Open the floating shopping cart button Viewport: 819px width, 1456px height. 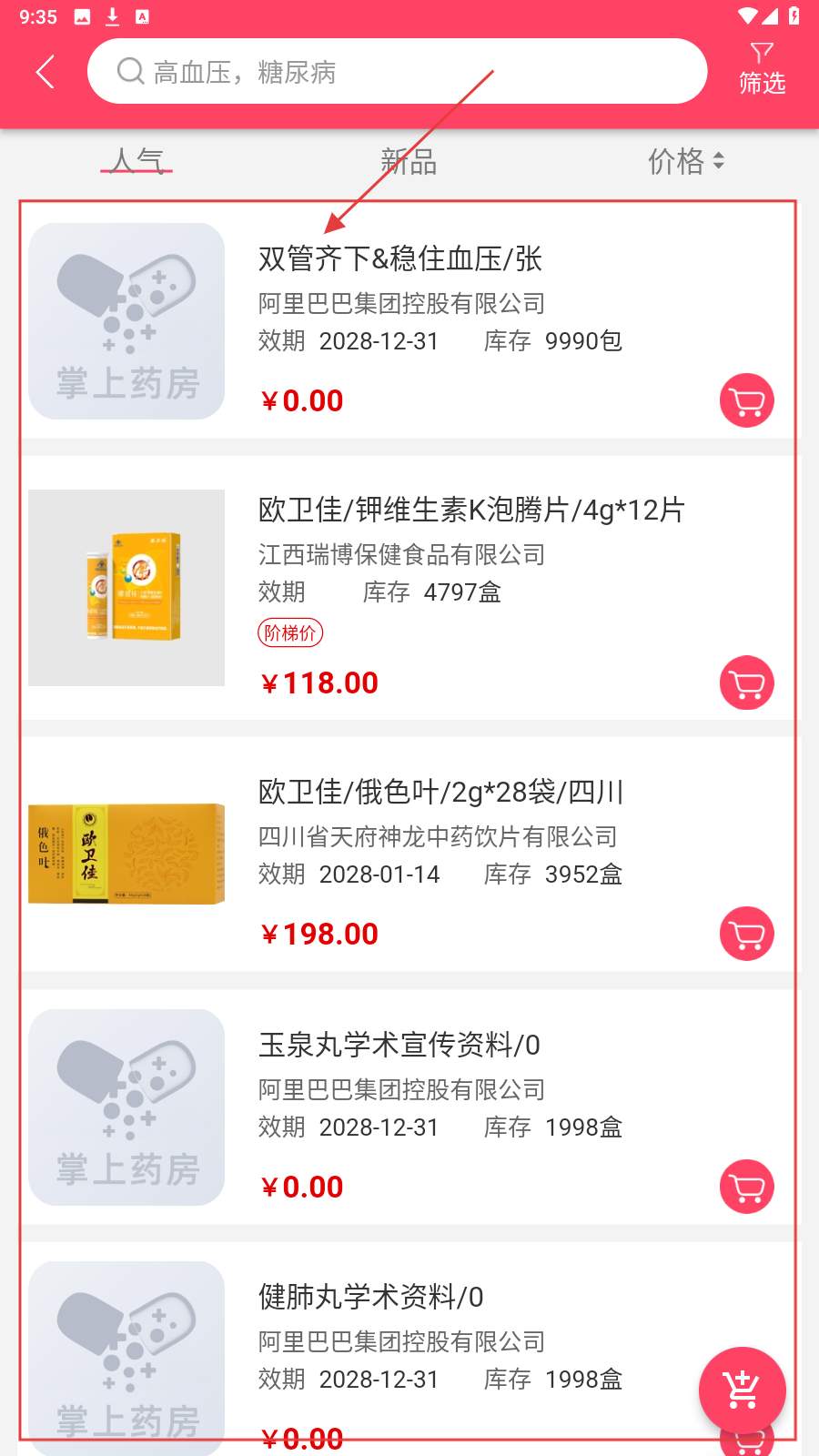click(742, 1390)
